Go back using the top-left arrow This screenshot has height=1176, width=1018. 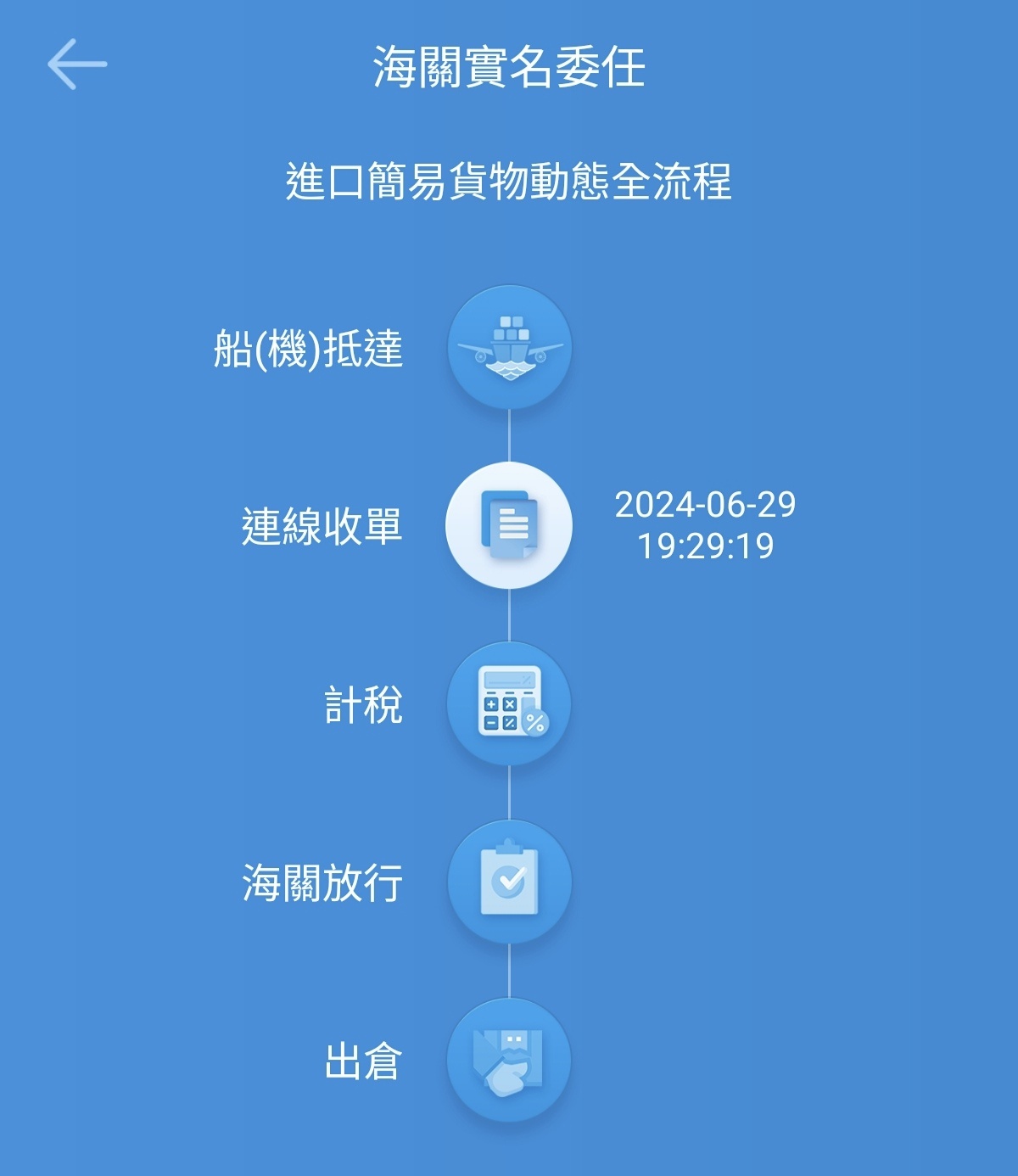76,64
